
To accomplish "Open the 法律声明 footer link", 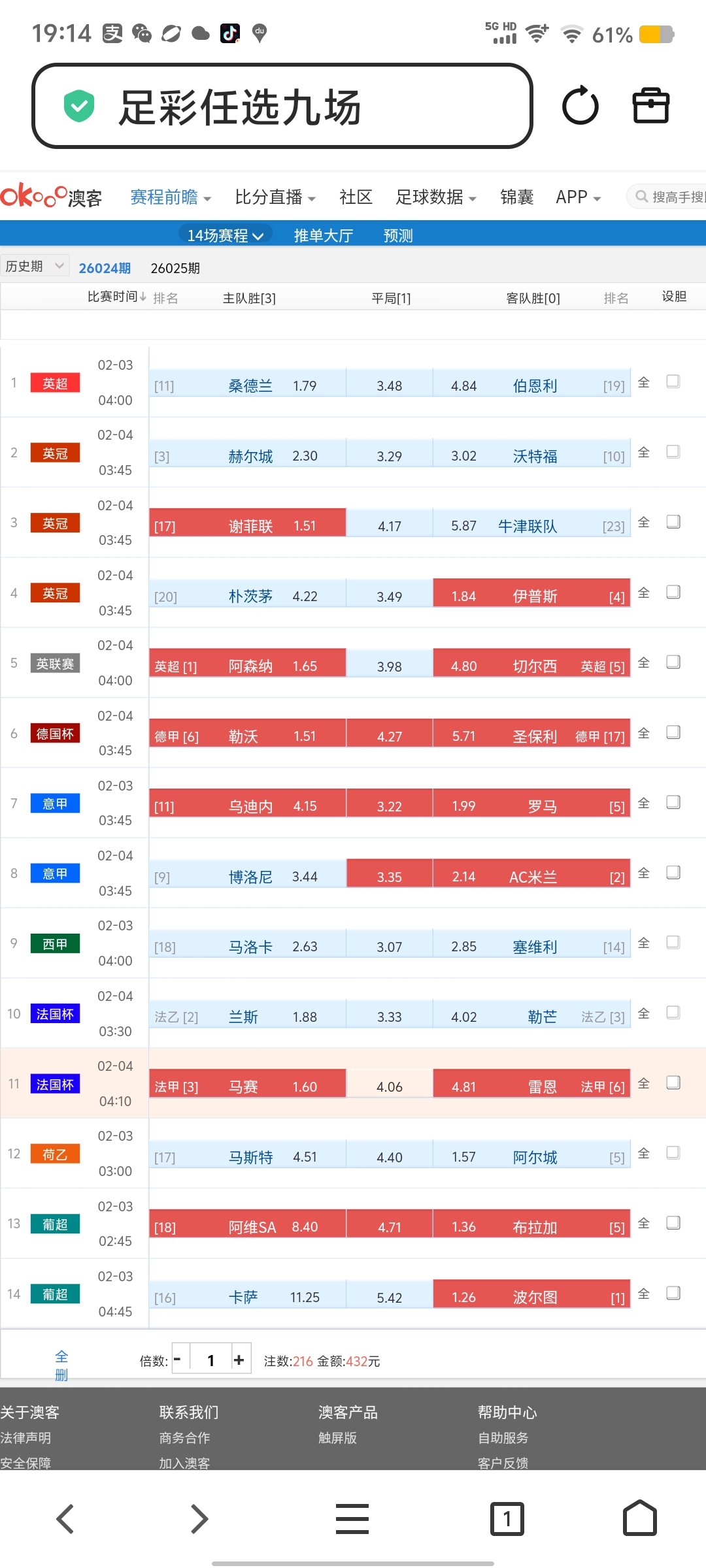I will pos(26,1437).
